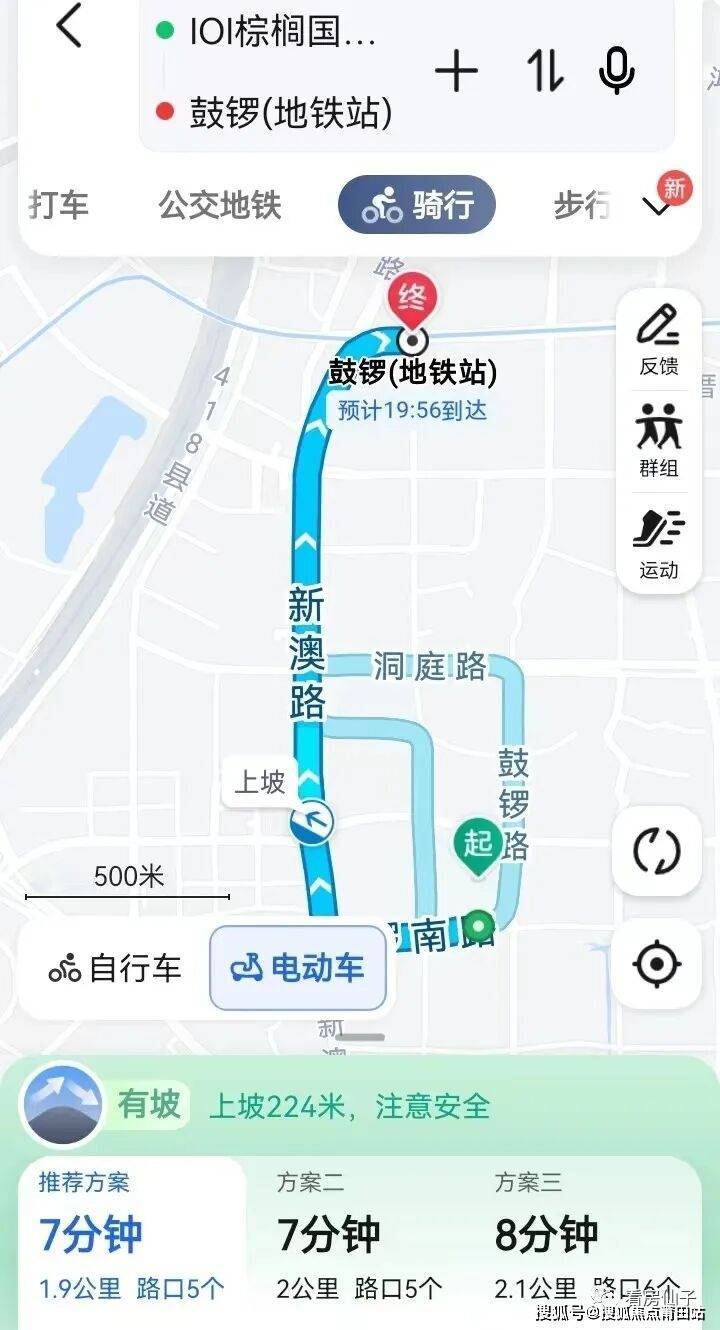Switch to the 打车 tab
This screenshot has width=720, height=1330.
(59, 205)
